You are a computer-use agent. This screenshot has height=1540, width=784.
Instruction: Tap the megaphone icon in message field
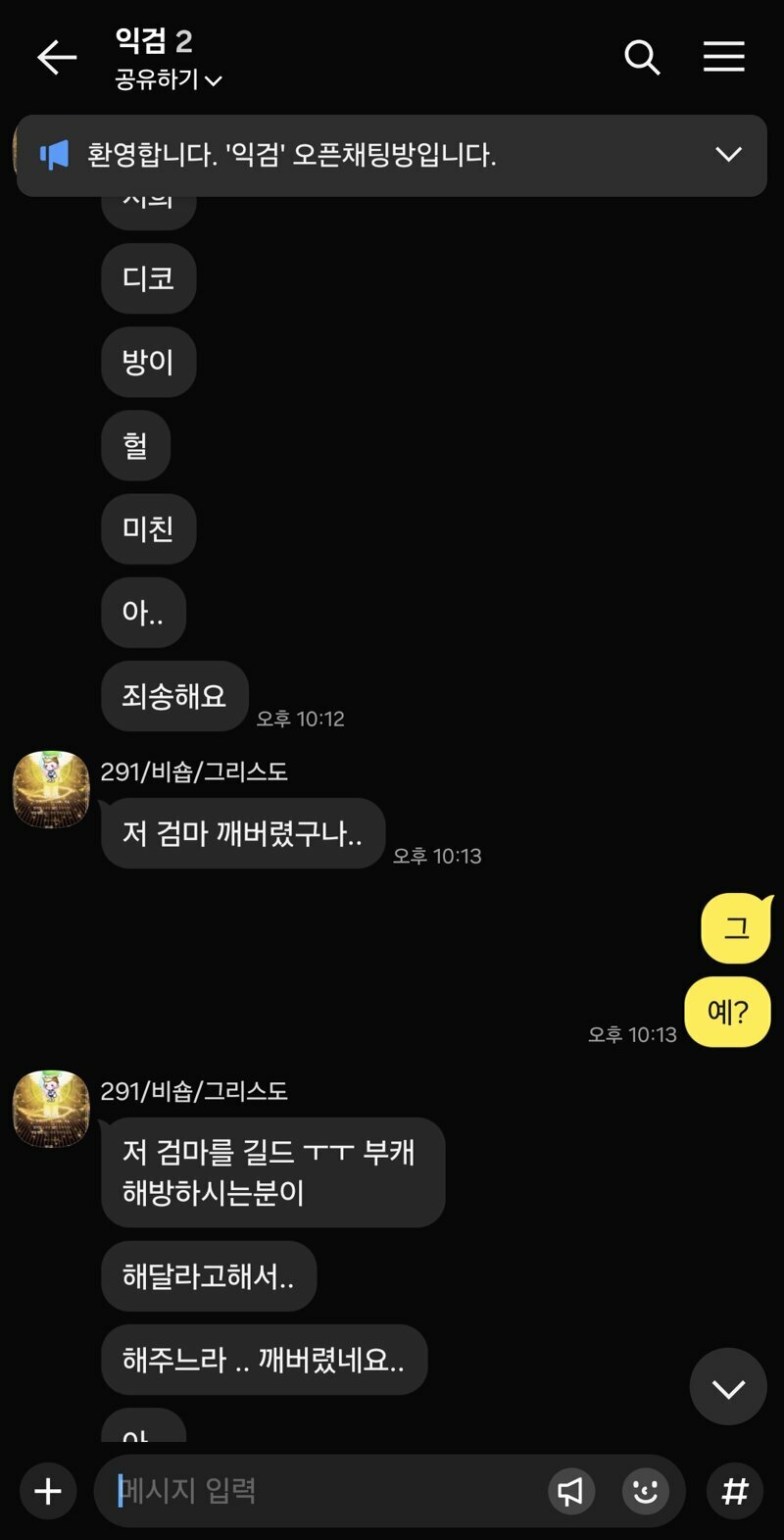point(570,1491)
